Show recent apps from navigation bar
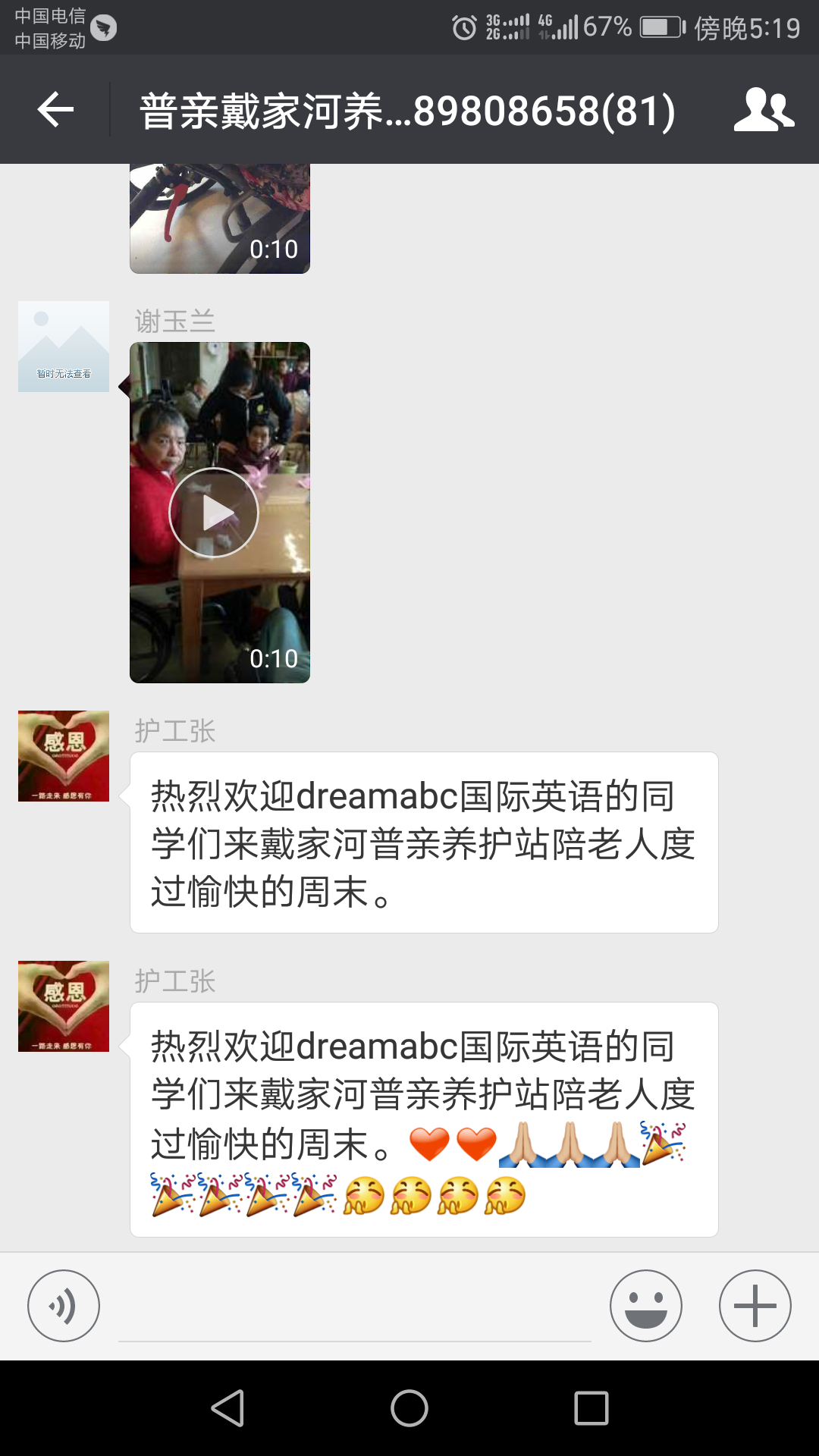This screenshot has width=819, height=1456. coord(591,1408)
